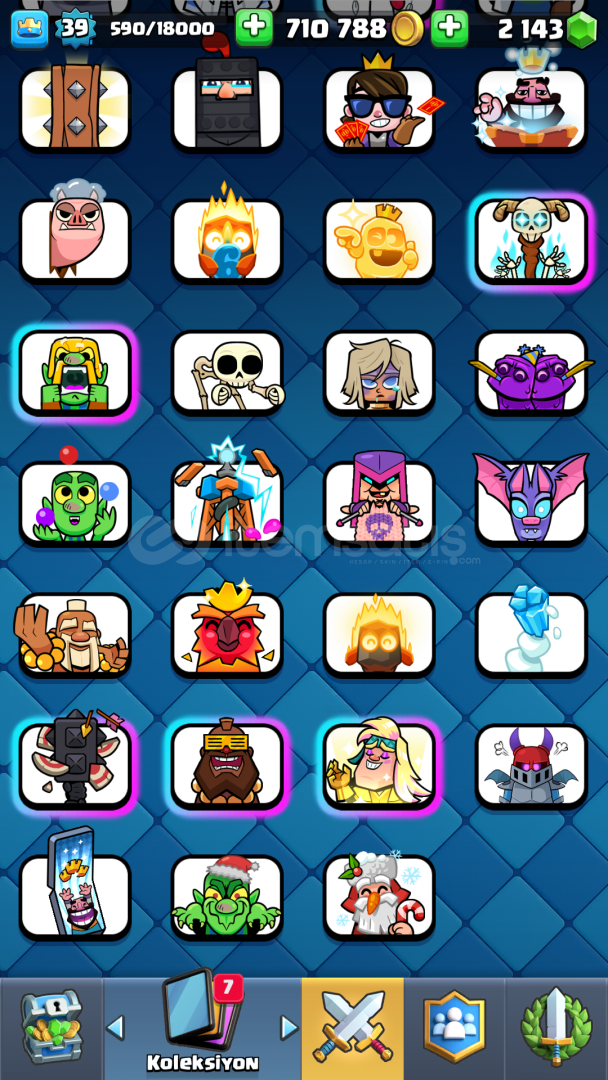
Task: Pick the crying blonde girl emote
Action: coord(379,373)
